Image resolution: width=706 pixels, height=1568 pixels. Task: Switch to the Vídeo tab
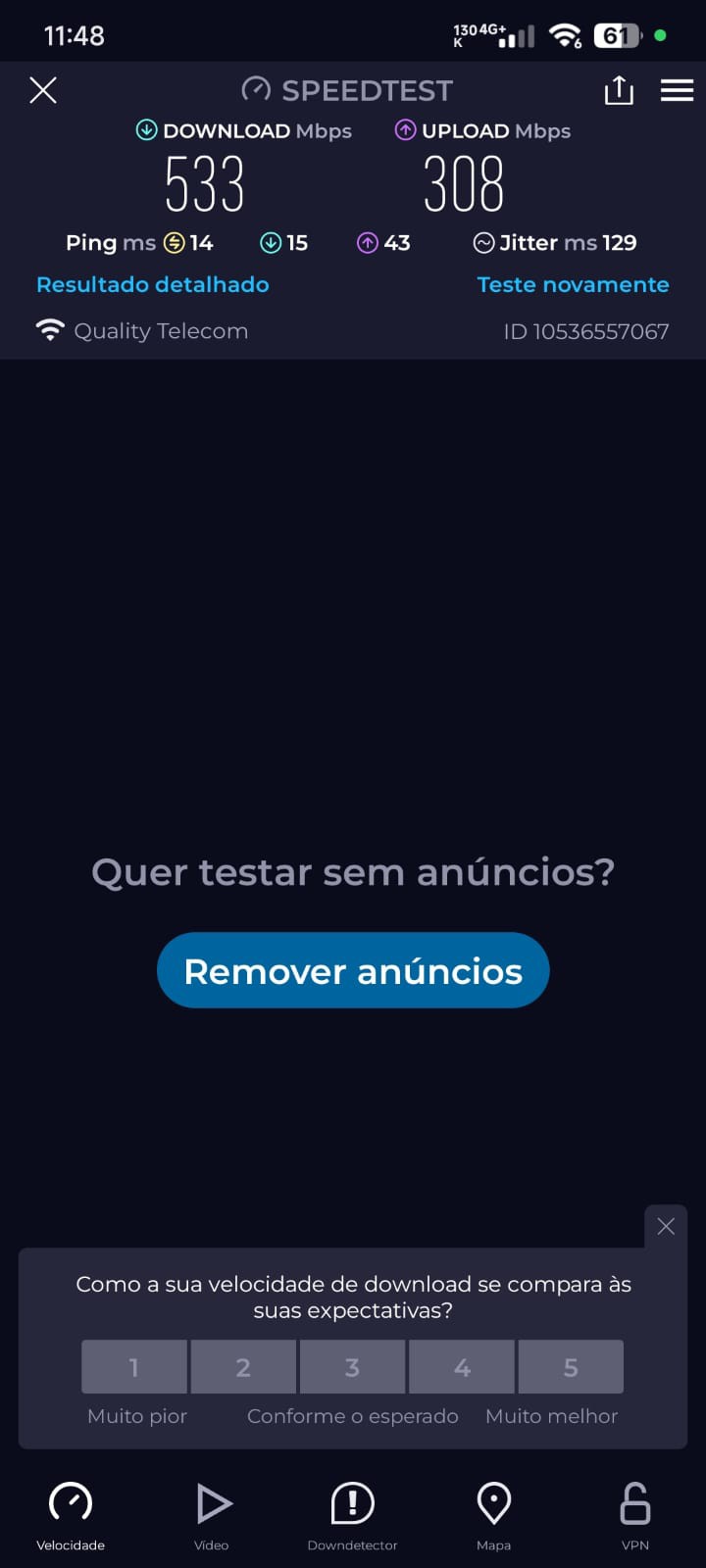pyautogui.click(x=212, y=1514)
